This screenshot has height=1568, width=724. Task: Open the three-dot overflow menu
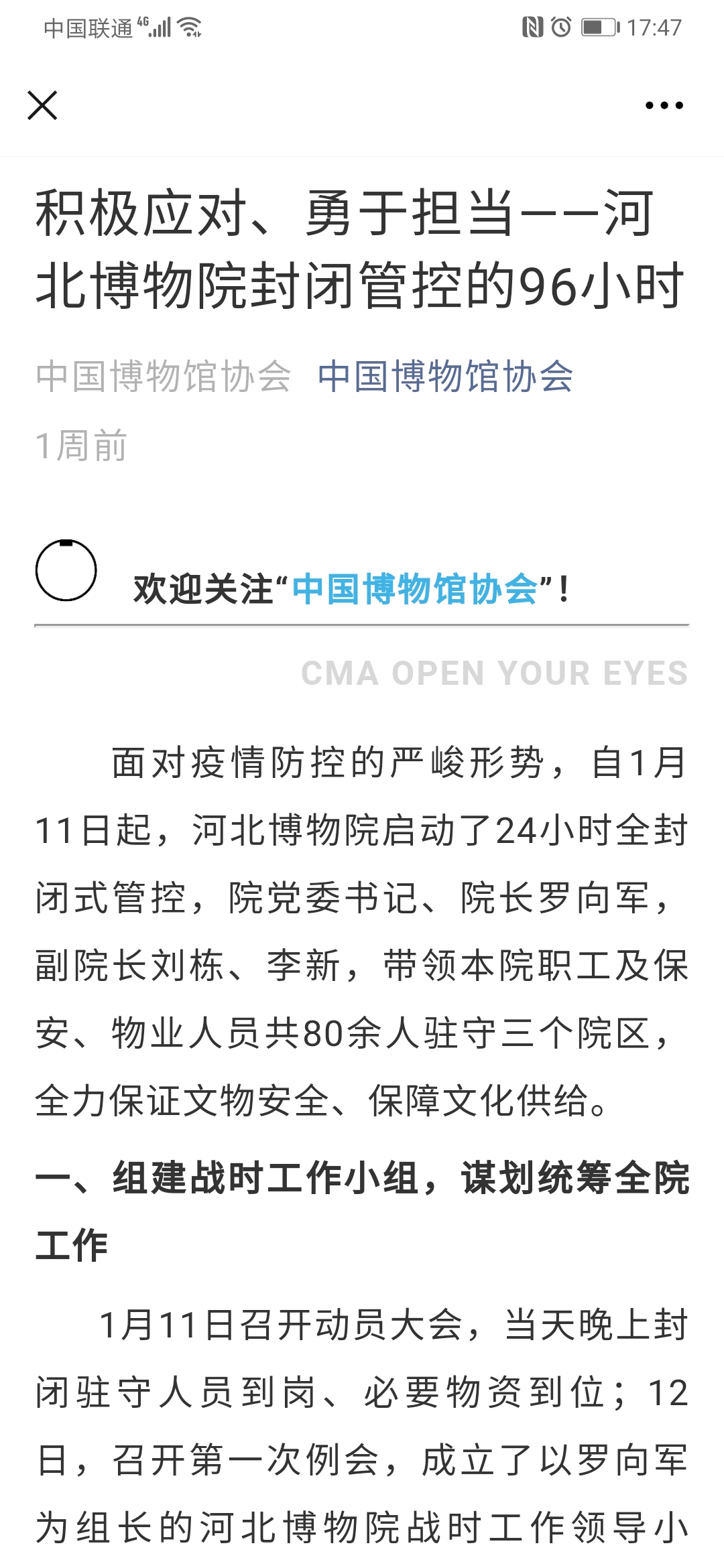tap(664, 105)
